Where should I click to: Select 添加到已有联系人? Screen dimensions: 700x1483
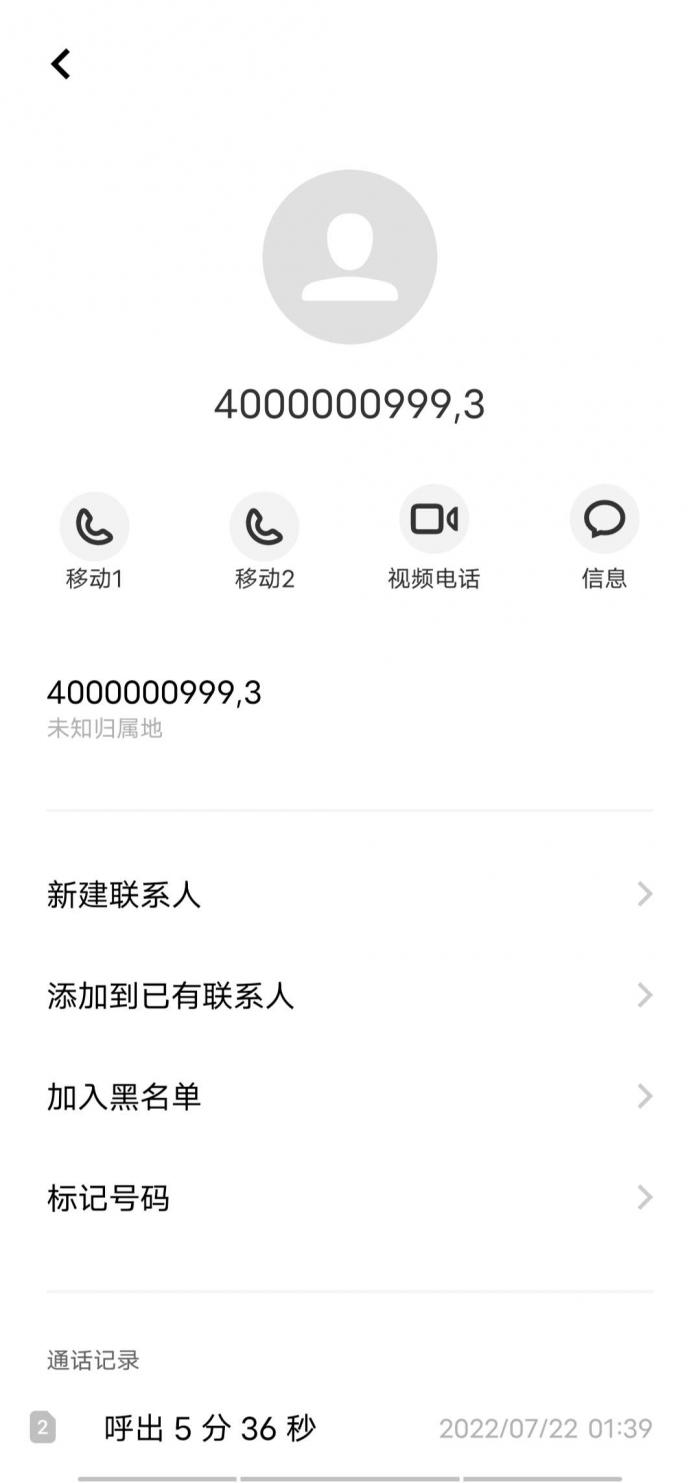click(x=350, y=995)
